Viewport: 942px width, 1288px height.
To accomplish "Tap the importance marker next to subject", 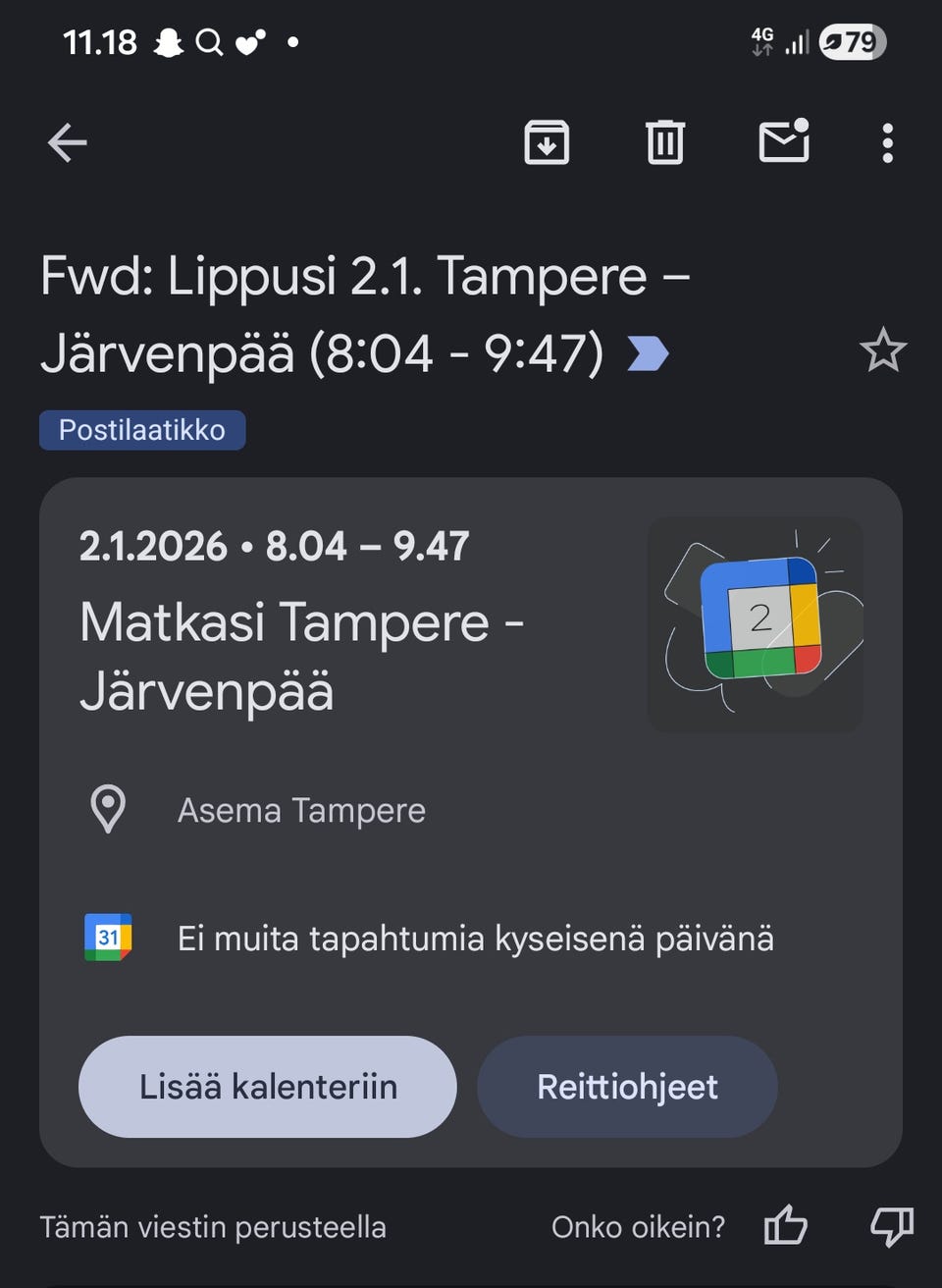I will 648,353.
